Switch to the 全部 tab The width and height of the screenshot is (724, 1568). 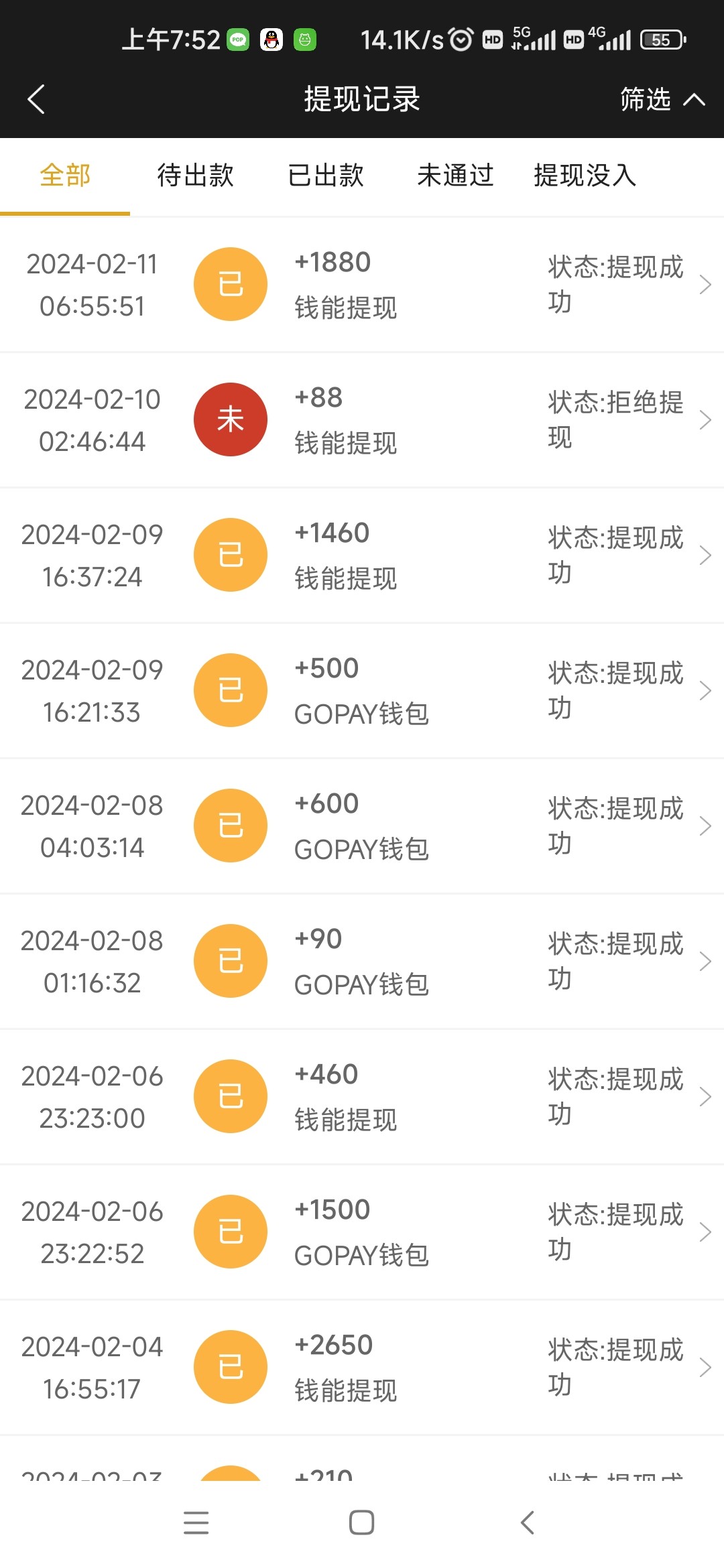coord(65,176)
